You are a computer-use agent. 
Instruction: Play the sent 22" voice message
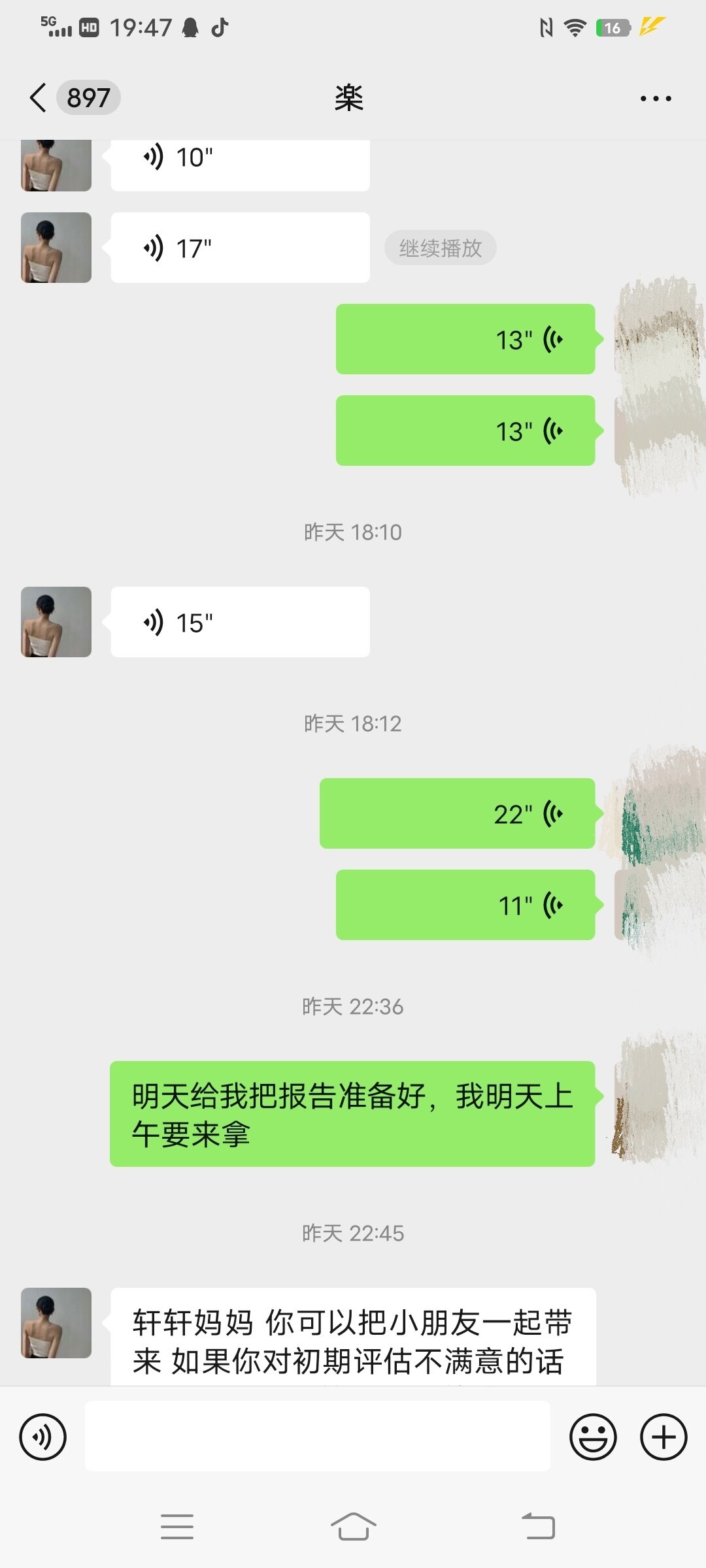(x=457, y=813)
